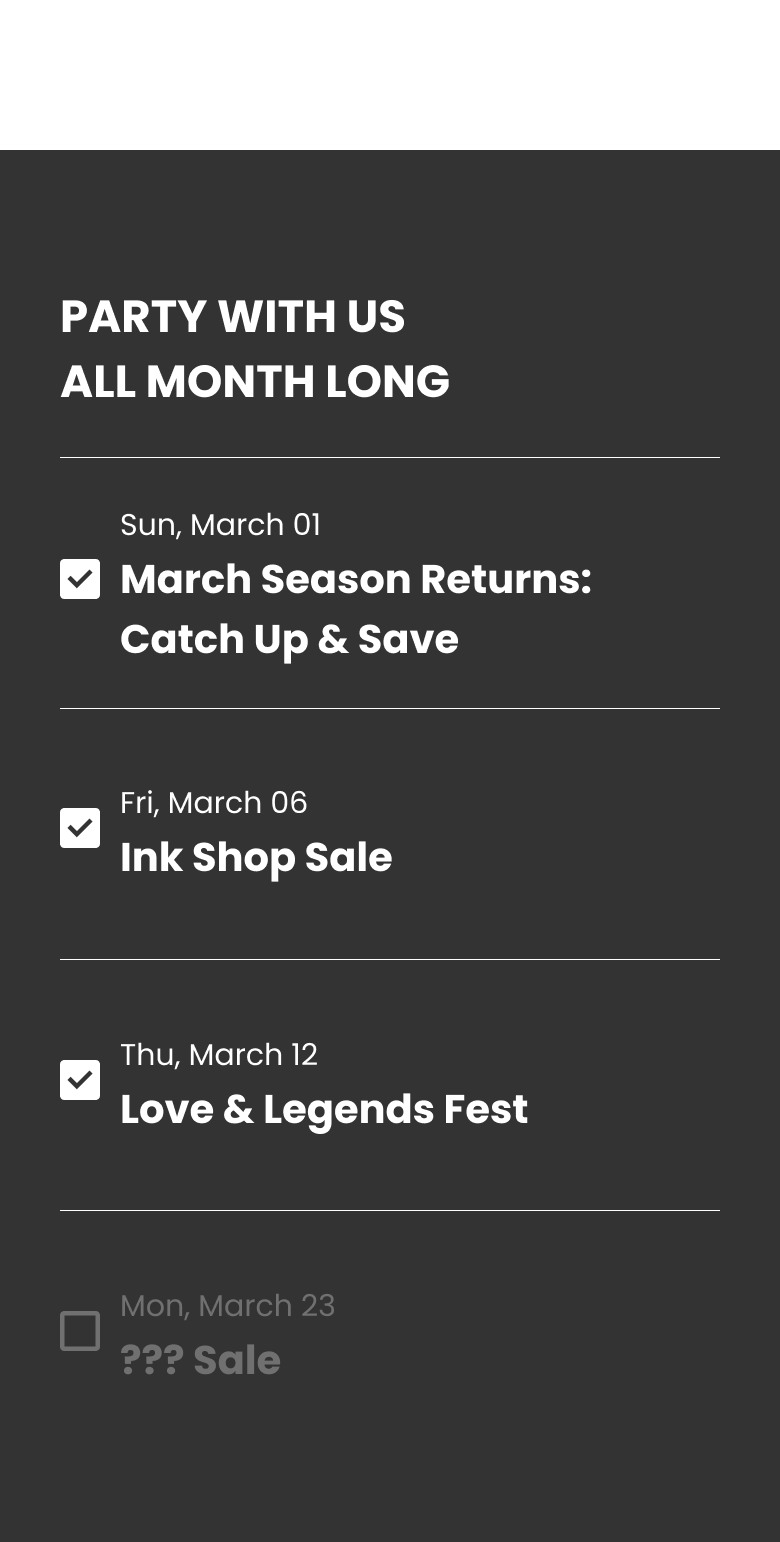Toggle the Love & Legends Fest checkbox
Screen dimensions: 780x1542
coord(80,1080)
